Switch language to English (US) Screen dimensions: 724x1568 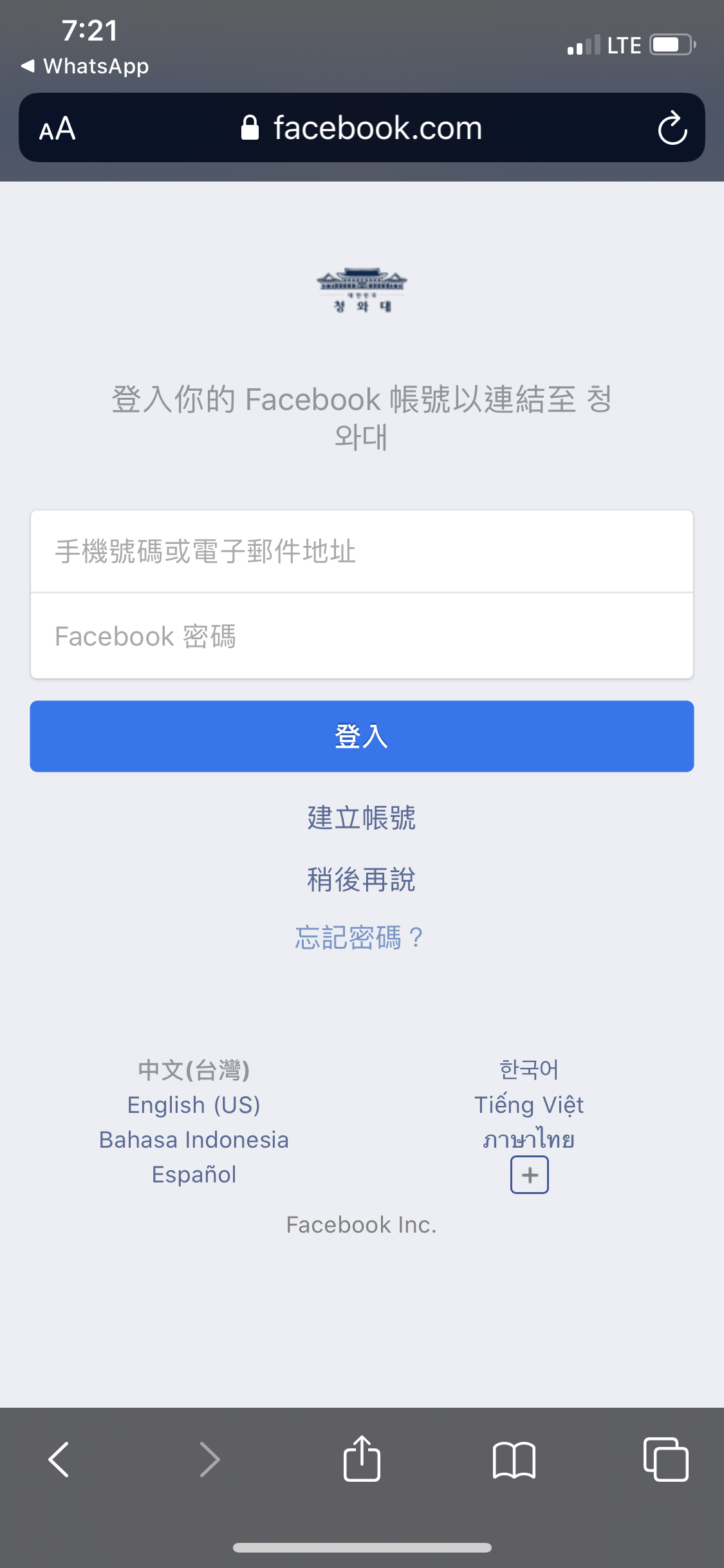click(194, 1105)
